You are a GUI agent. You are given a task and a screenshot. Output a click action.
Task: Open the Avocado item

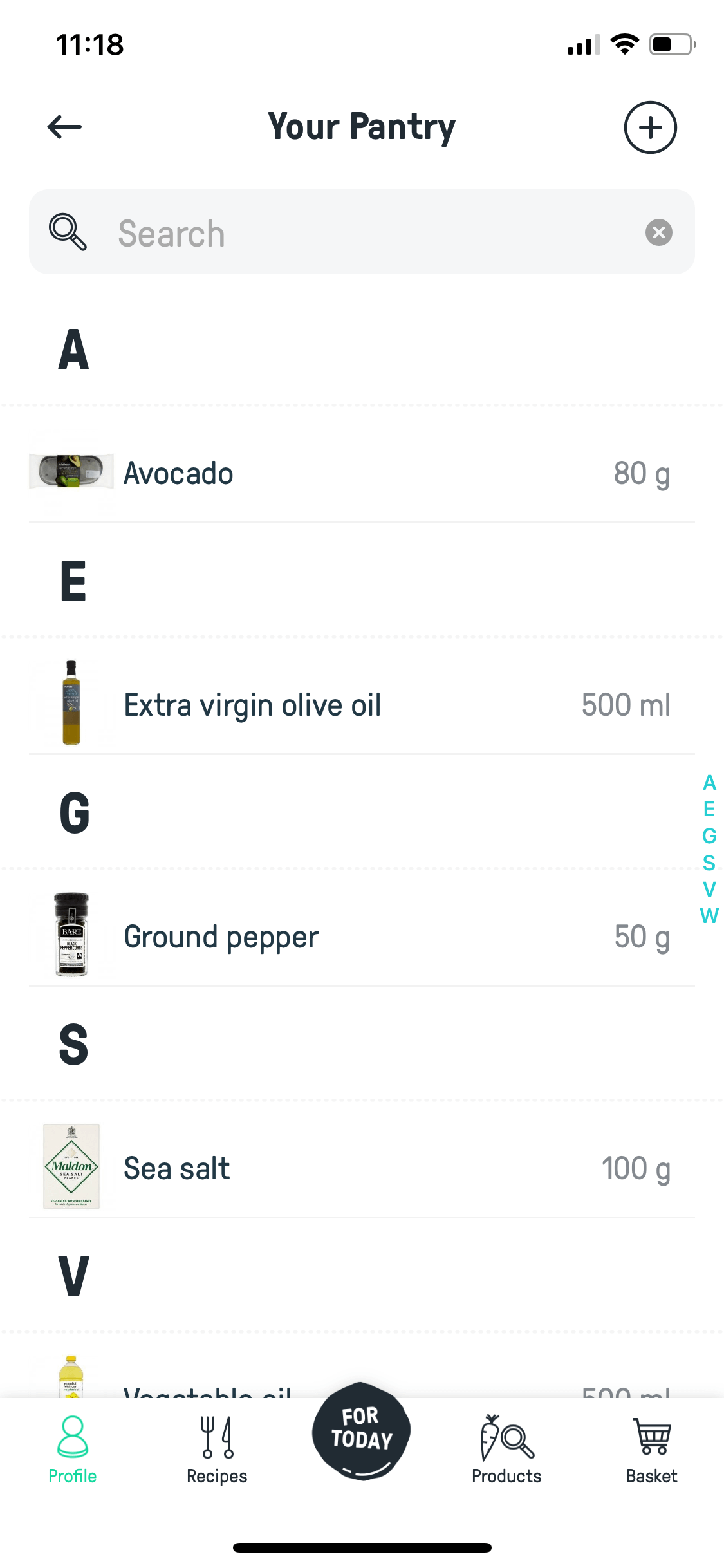point(362,473)
